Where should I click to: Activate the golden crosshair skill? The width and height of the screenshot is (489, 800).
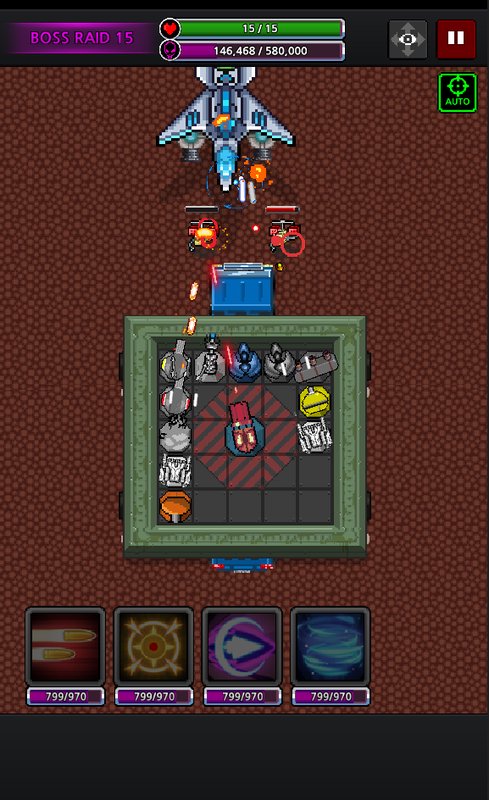[x=153, y=646]
